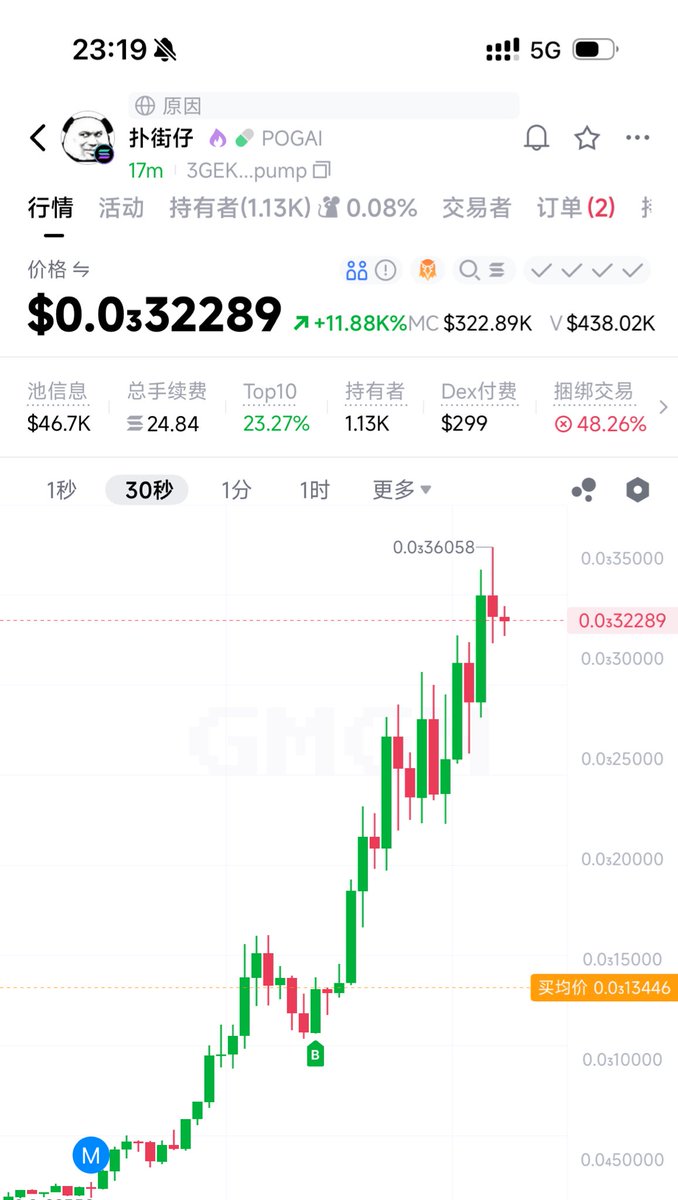Select the 1秒 chart interval
This screenshot has width=678, height=1200.
pyautogui.click(x=61, y=490)
